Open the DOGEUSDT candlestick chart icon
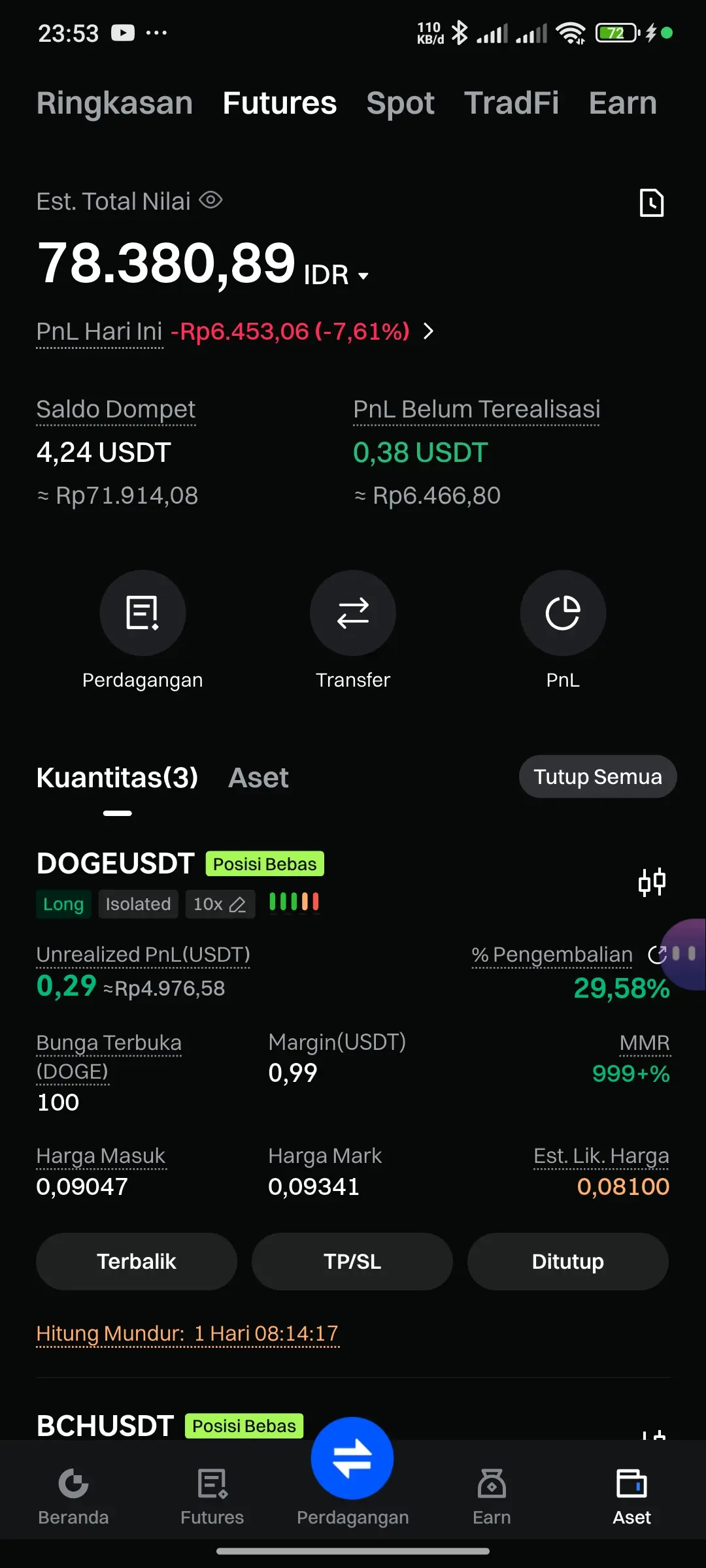 tap(652, 882)
